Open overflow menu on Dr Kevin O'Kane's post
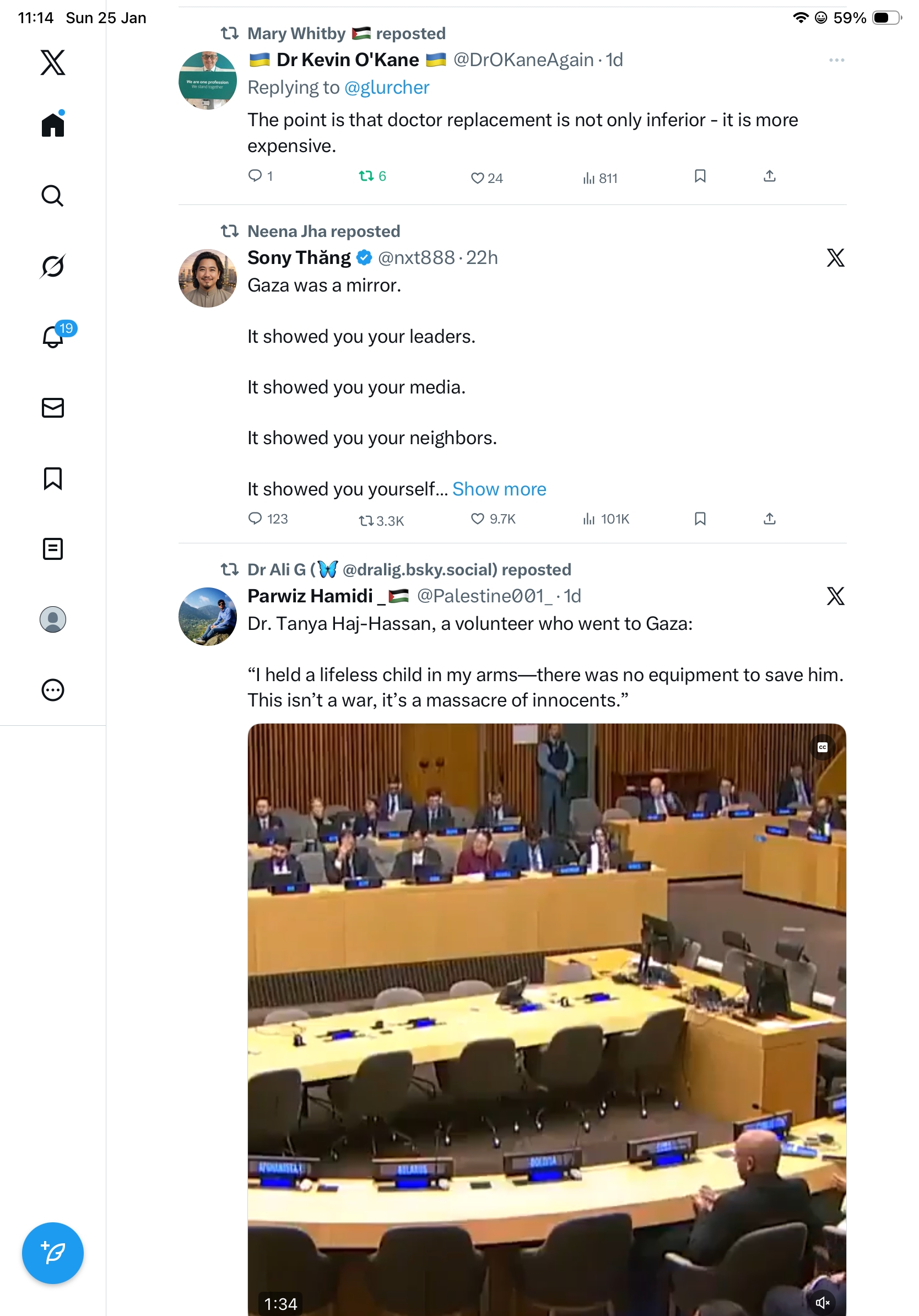 (x=836, y=60)
